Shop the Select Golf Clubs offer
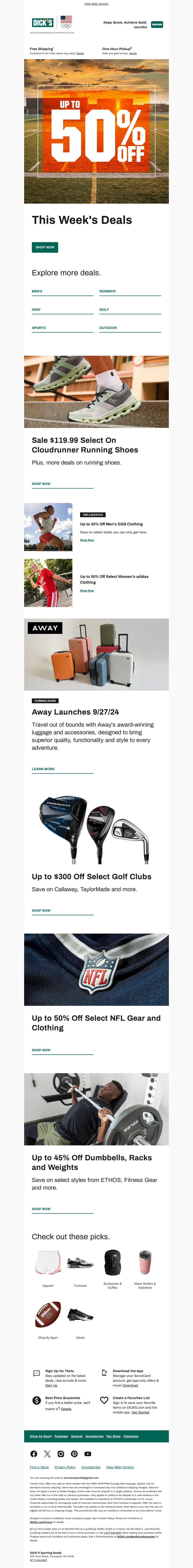 pyautogui.click(x=41, y=911)
